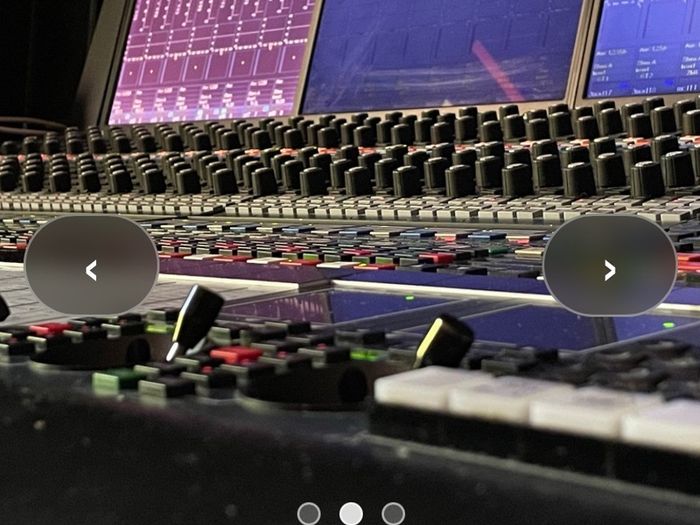Viewport: 700px width, 525px height.
Task: Jump to the first slide dot
Action: (309, 513)
